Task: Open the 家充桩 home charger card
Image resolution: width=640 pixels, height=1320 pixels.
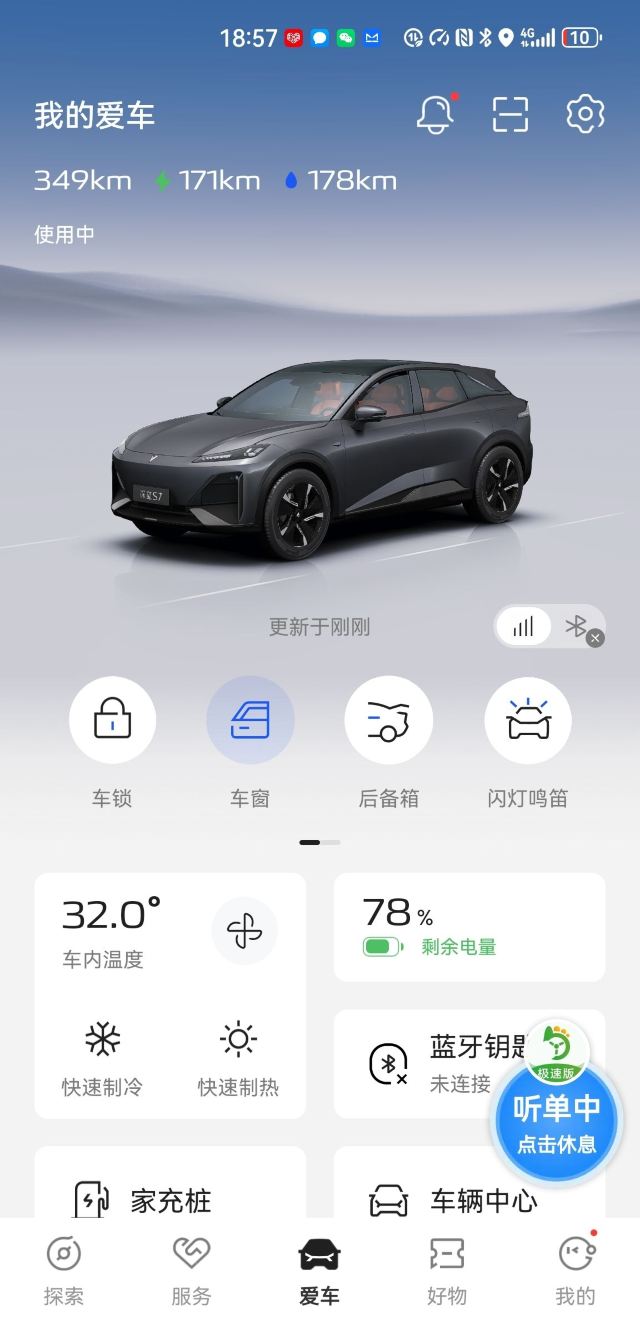Action: (x=170, y=1195)
